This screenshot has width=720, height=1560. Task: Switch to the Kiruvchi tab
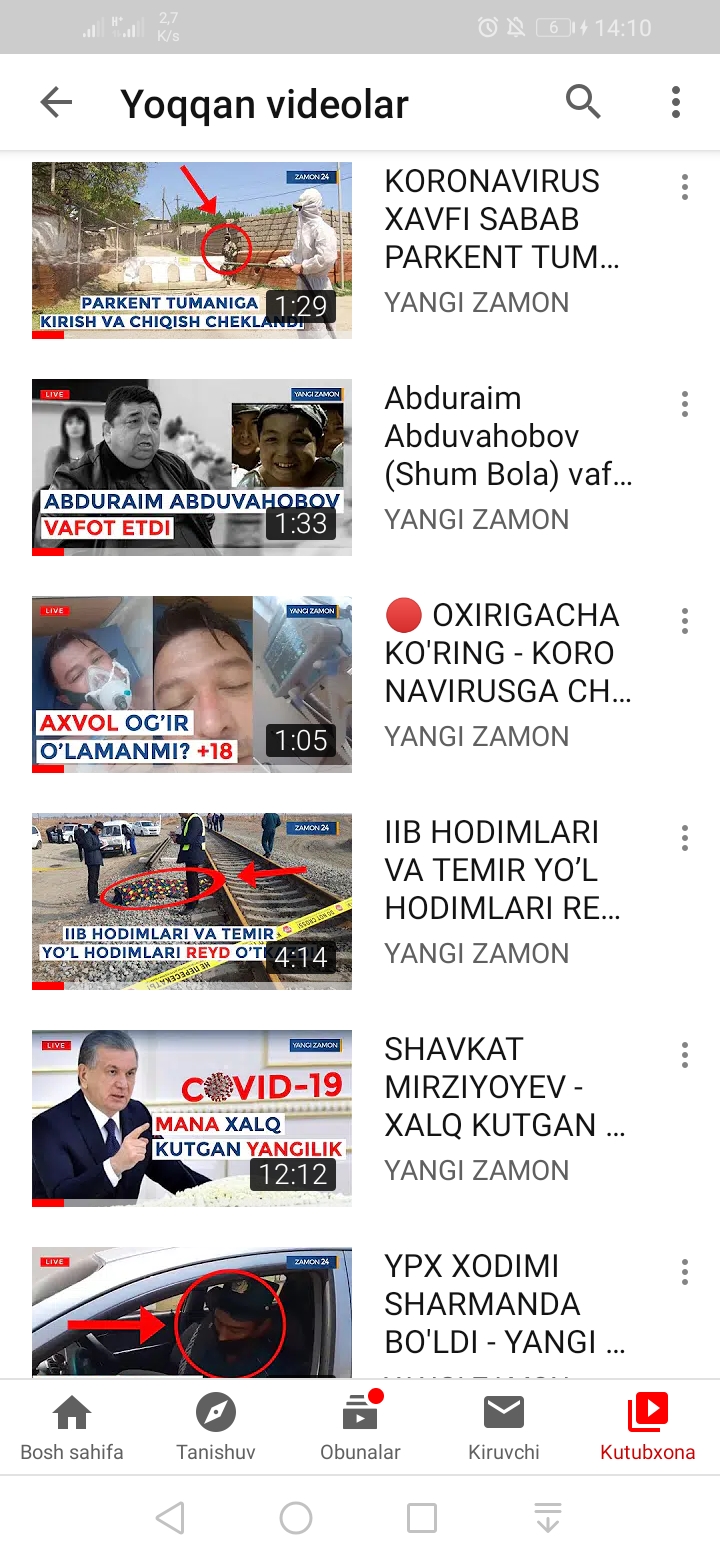click(504, 1428)
